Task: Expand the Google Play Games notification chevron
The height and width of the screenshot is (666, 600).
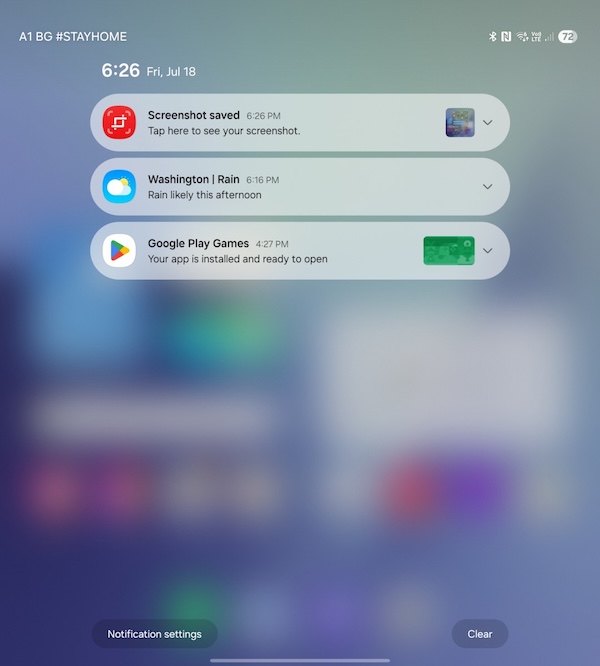Action: click(487, 251)
